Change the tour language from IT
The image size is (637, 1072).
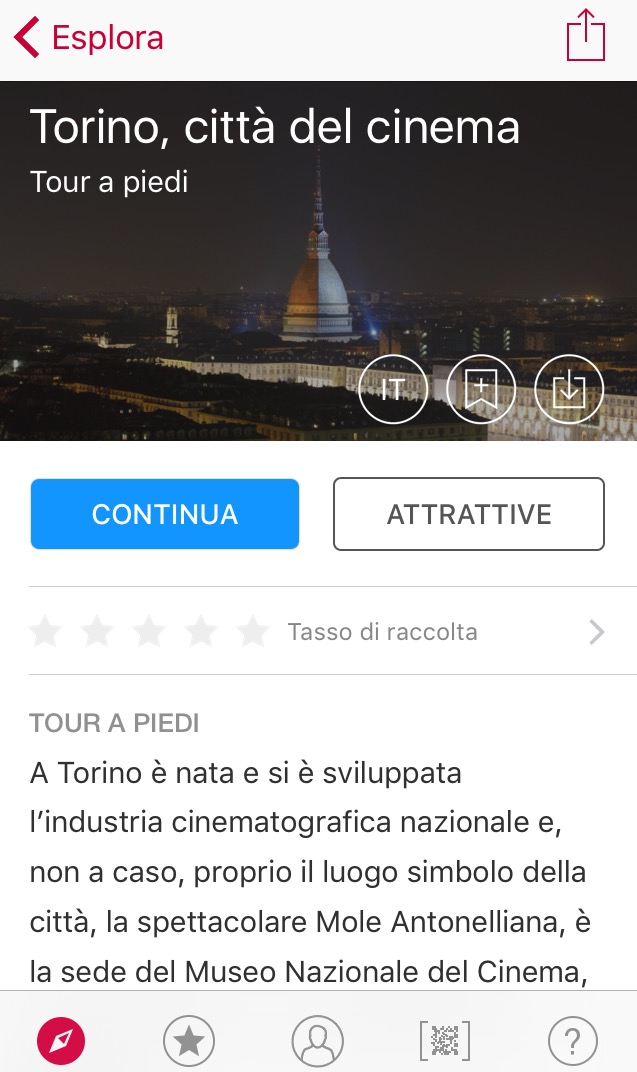(x=393, y=390)
